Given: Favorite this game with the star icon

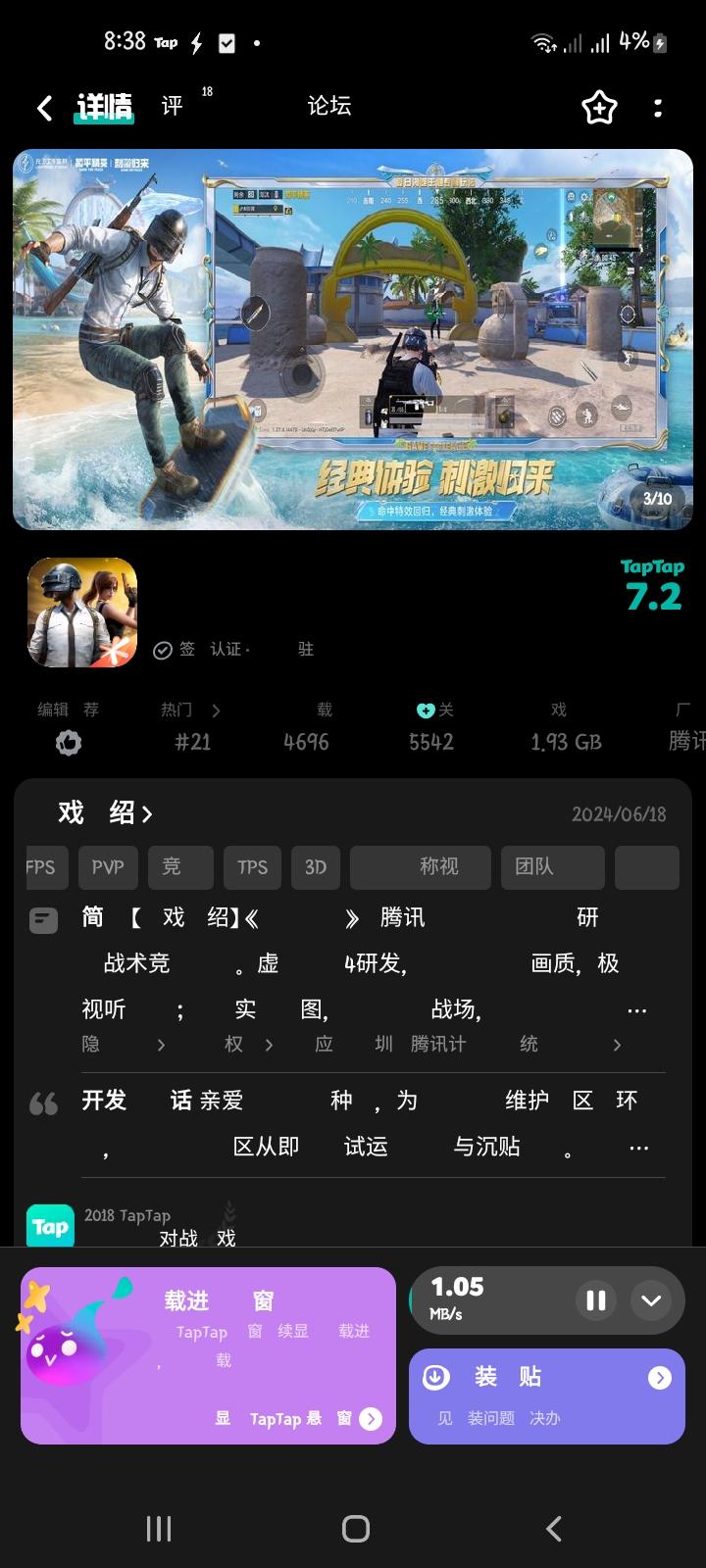Looking at the screenshot, I should coord(599,108).
